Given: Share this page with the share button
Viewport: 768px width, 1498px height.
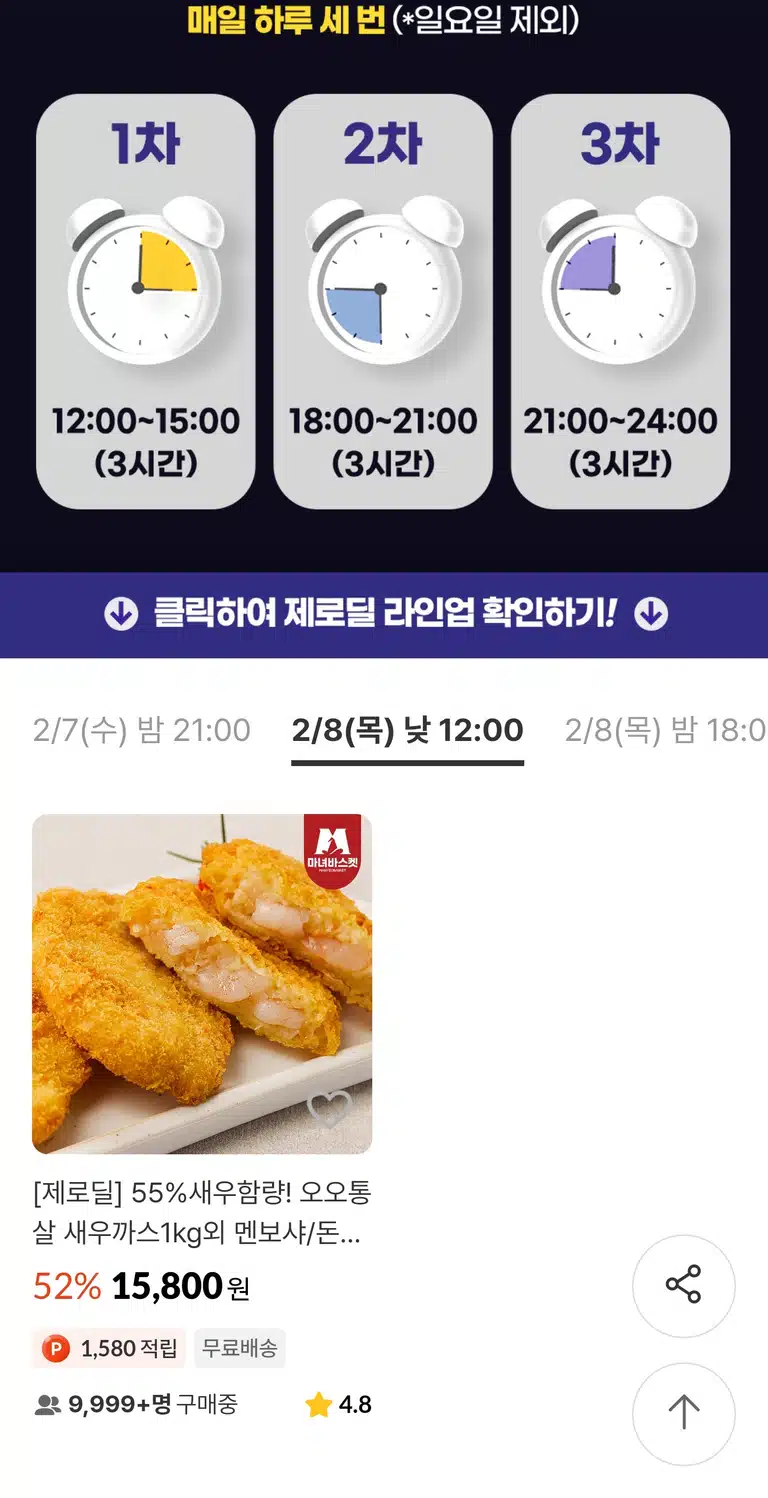Looking at the screenshot, I should [x=684, y=1286].
